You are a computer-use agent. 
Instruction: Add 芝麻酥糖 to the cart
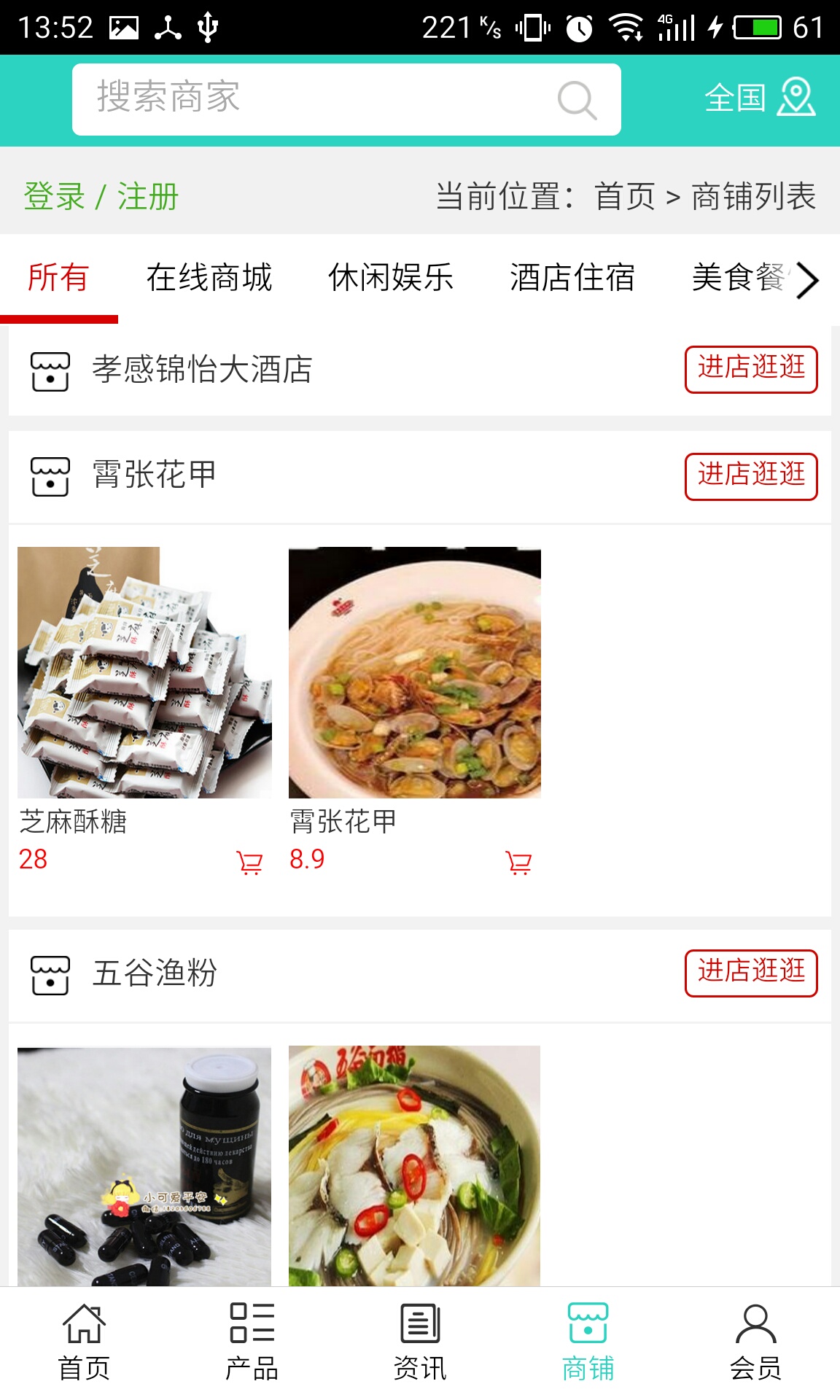(249, 863)
